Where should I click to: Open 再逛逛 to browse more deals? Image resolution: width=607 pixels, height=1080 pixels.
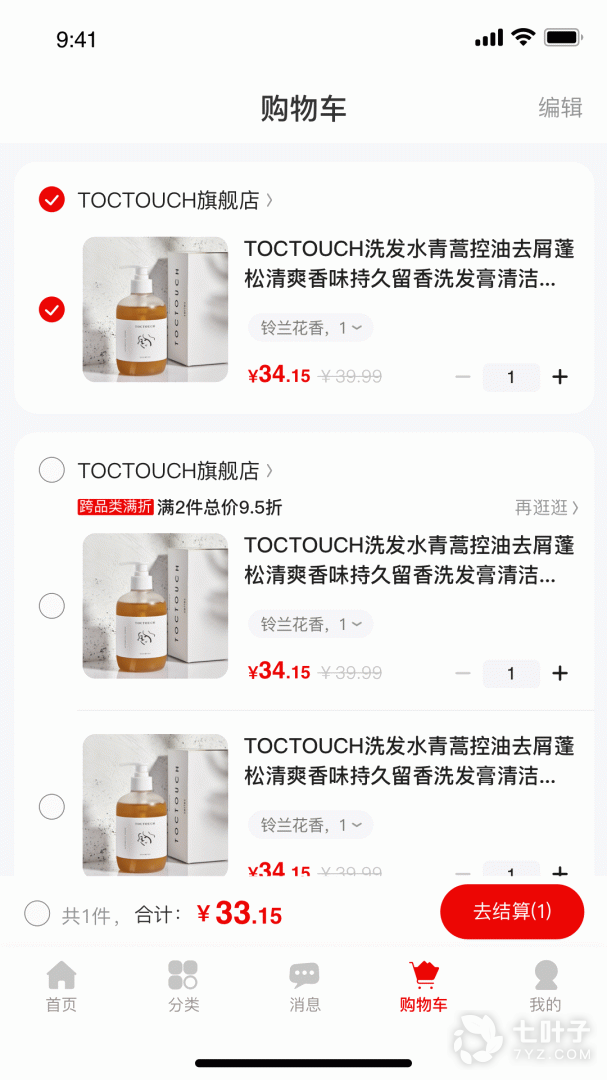click(546, 507)
